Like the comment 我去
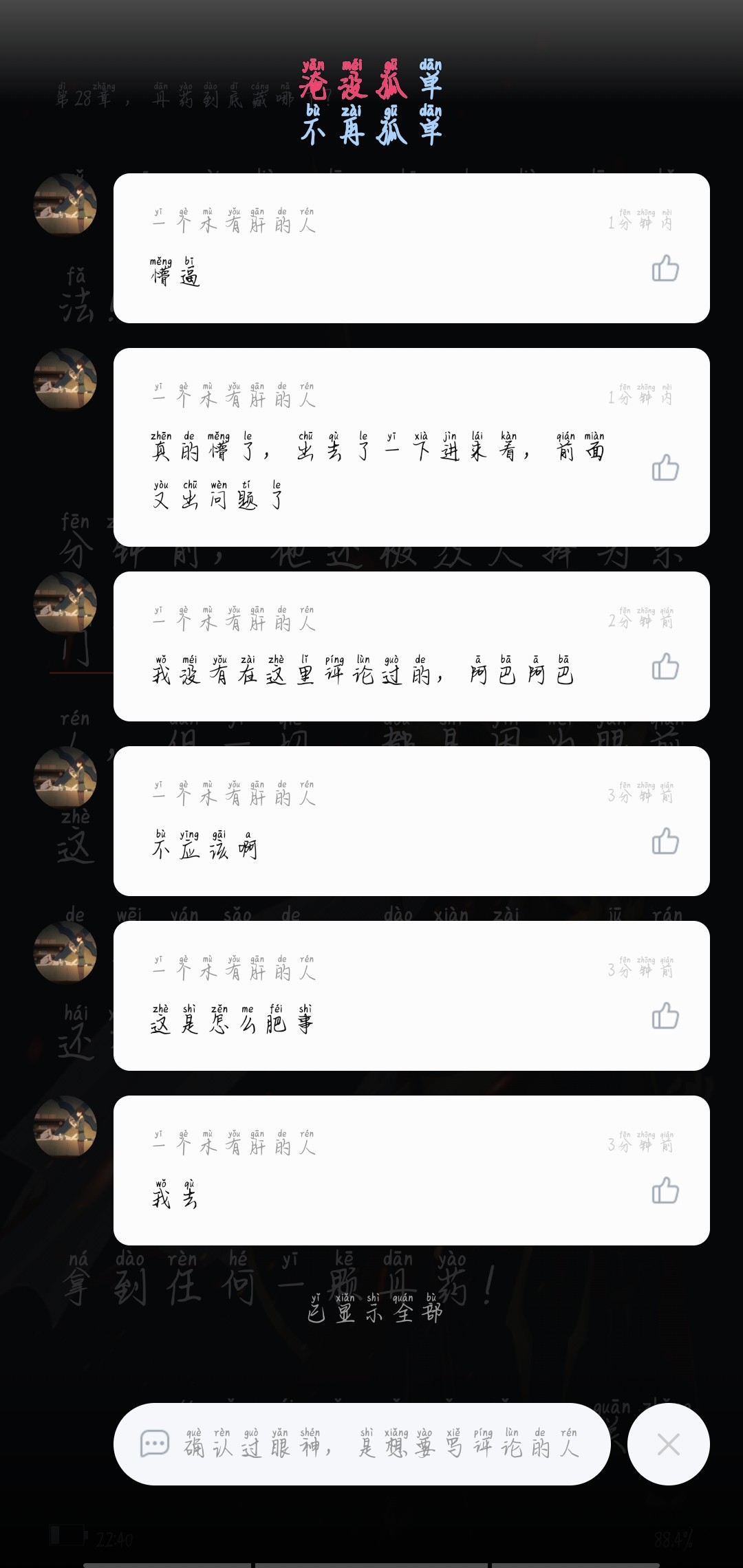Image resolution: width=743 pixels, height=1568 pixels. [x=665, y=1190]
